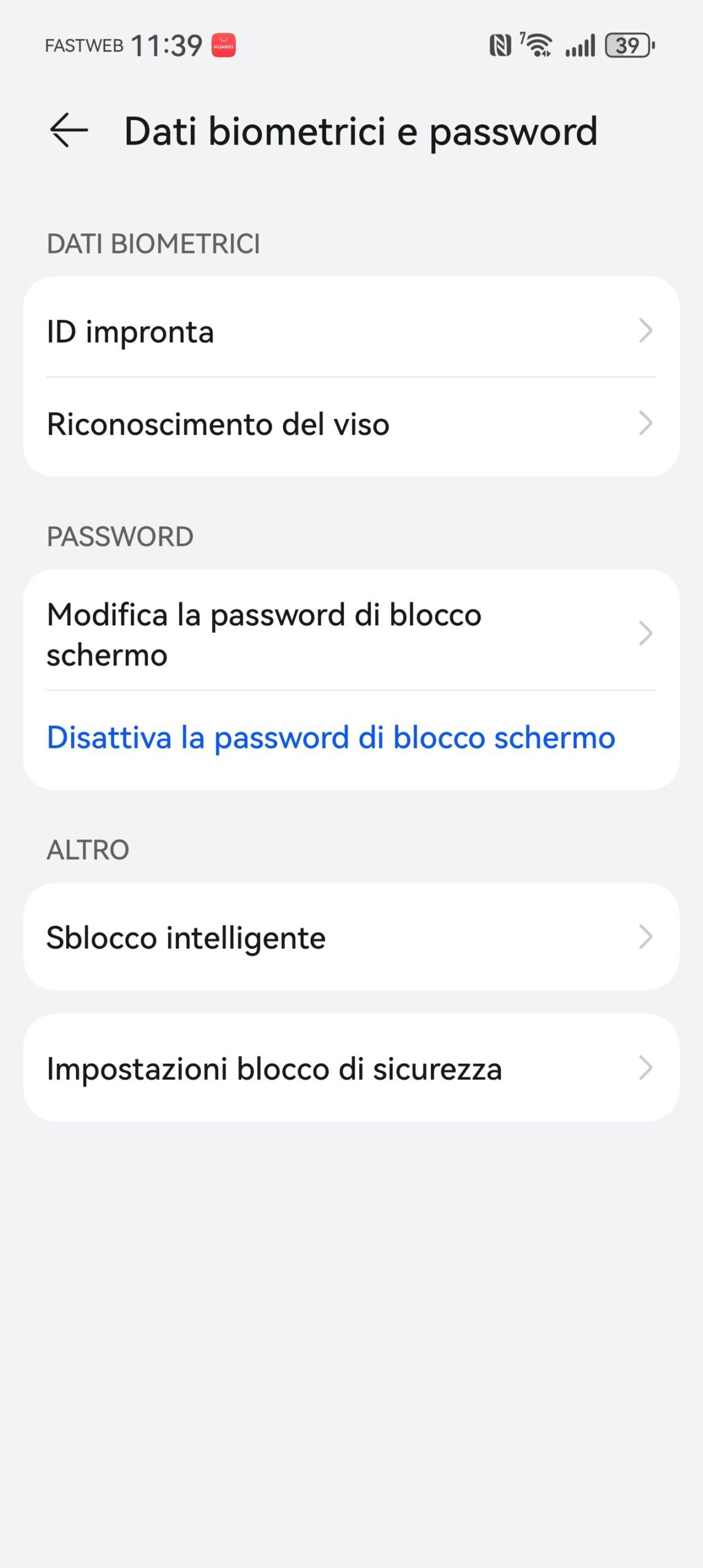This screenshot has width=703, height=1568.
Task: Open ID impronta settings
Action: (351, 331)
